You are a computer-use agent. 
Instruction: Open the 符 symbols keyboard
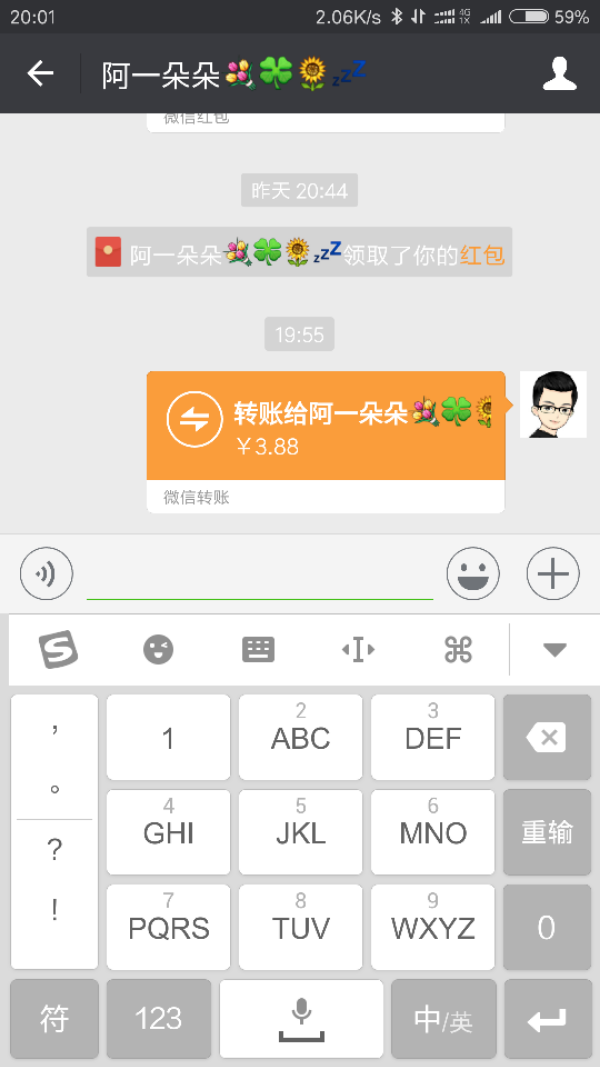point(54,1019)
